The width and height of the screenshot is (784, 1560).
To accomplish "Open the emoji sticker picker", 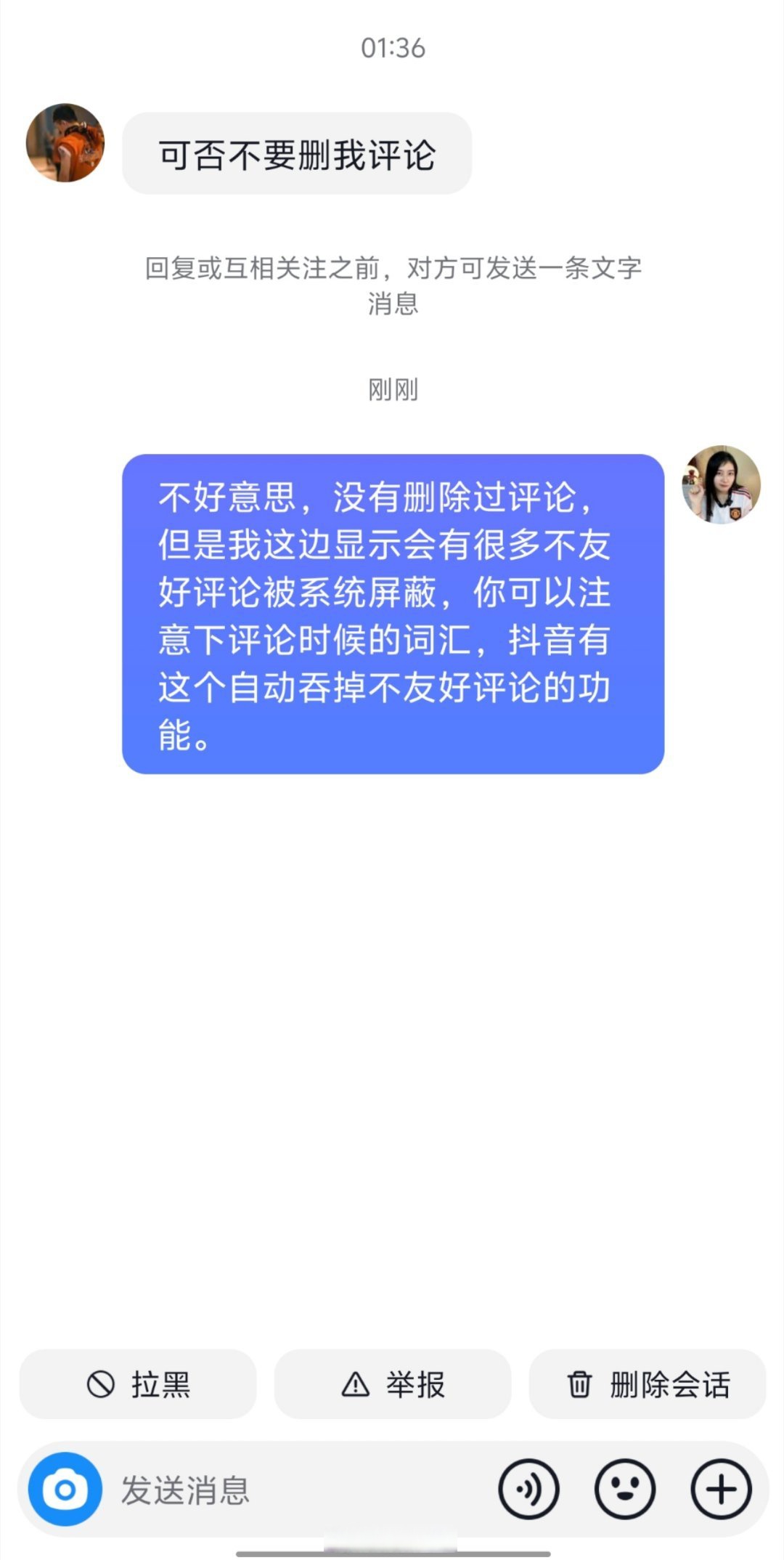I will [625, 1490].
